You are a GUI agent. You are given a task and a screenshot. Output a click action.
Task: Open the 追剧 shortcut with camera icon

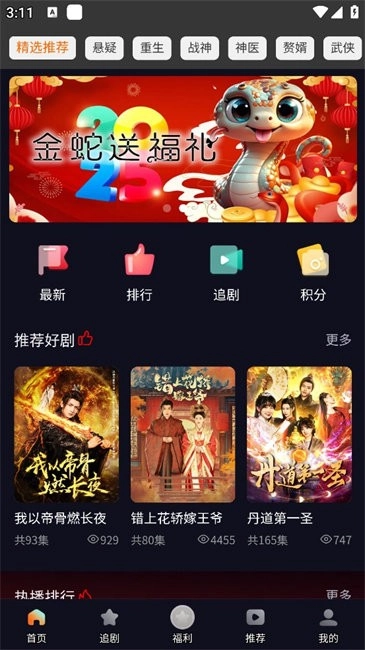226,272
